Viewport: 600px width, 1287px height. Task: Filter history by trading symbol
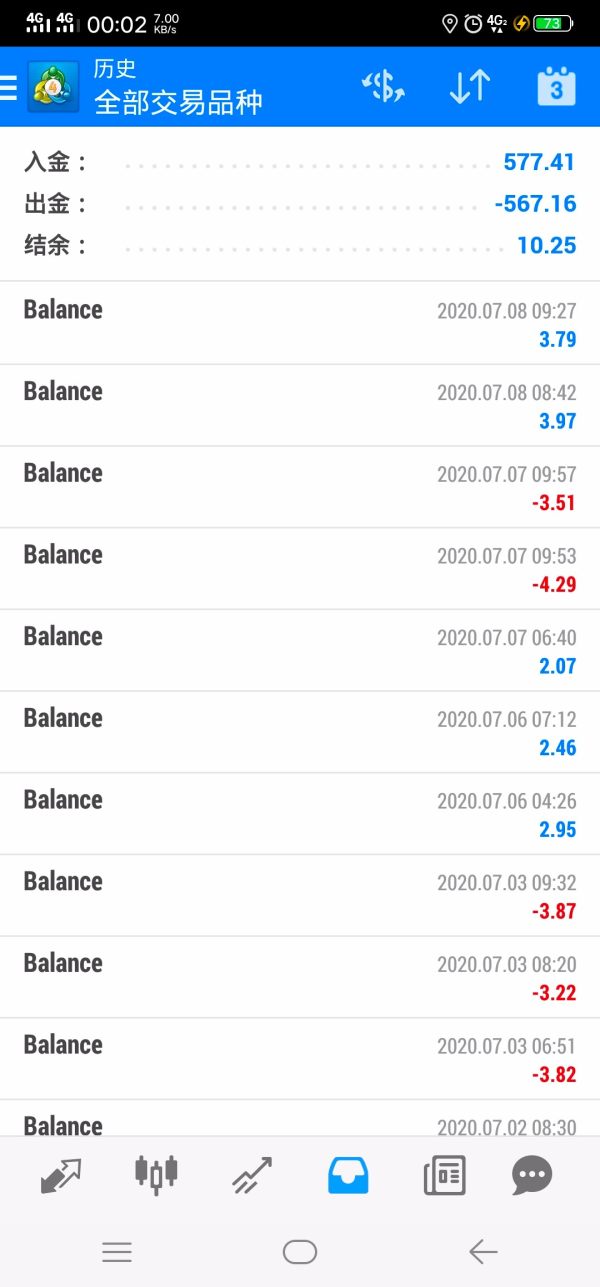point(383,88)
